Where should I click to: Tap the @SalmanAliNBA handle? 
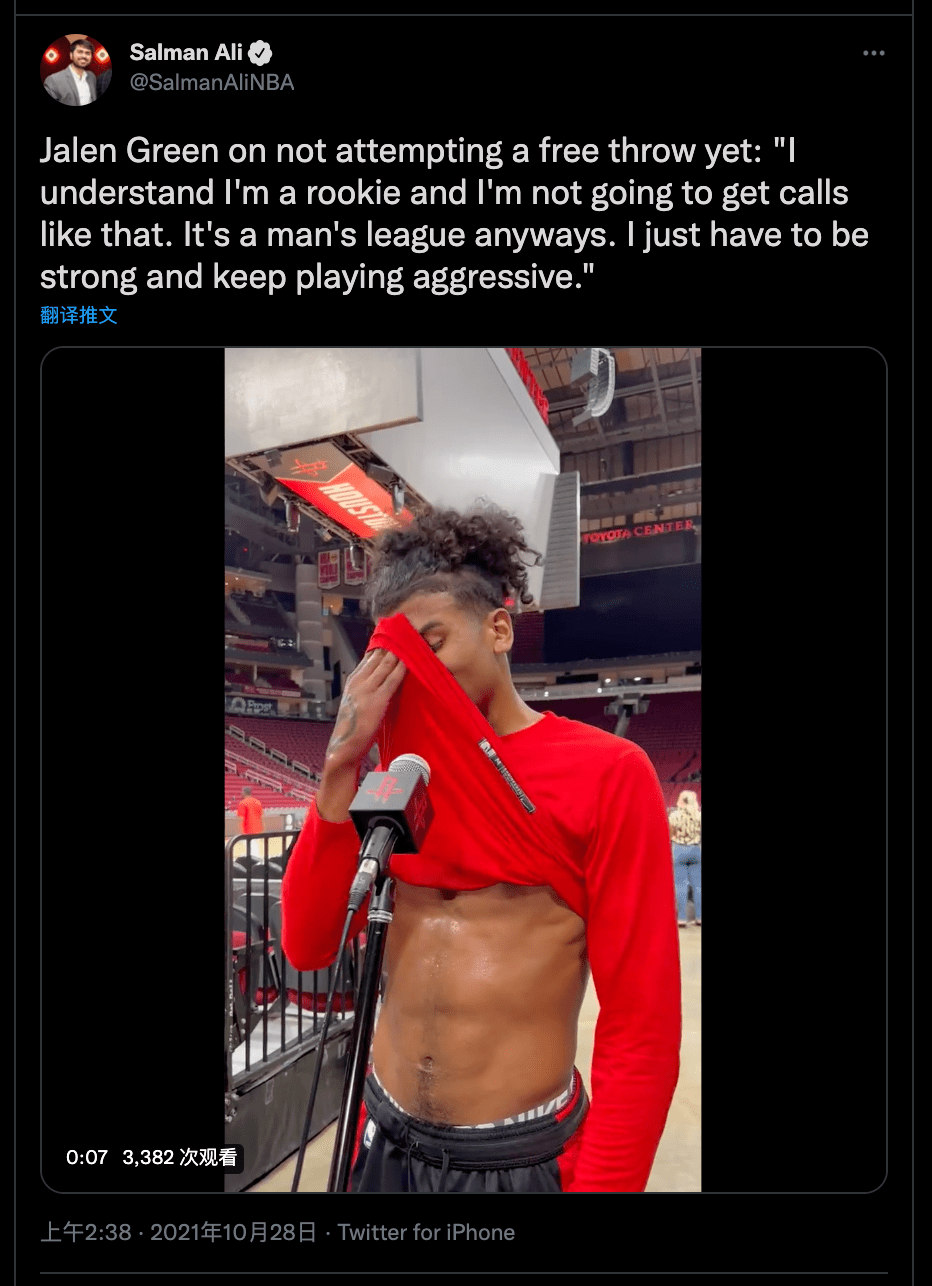tap(212, 83)
